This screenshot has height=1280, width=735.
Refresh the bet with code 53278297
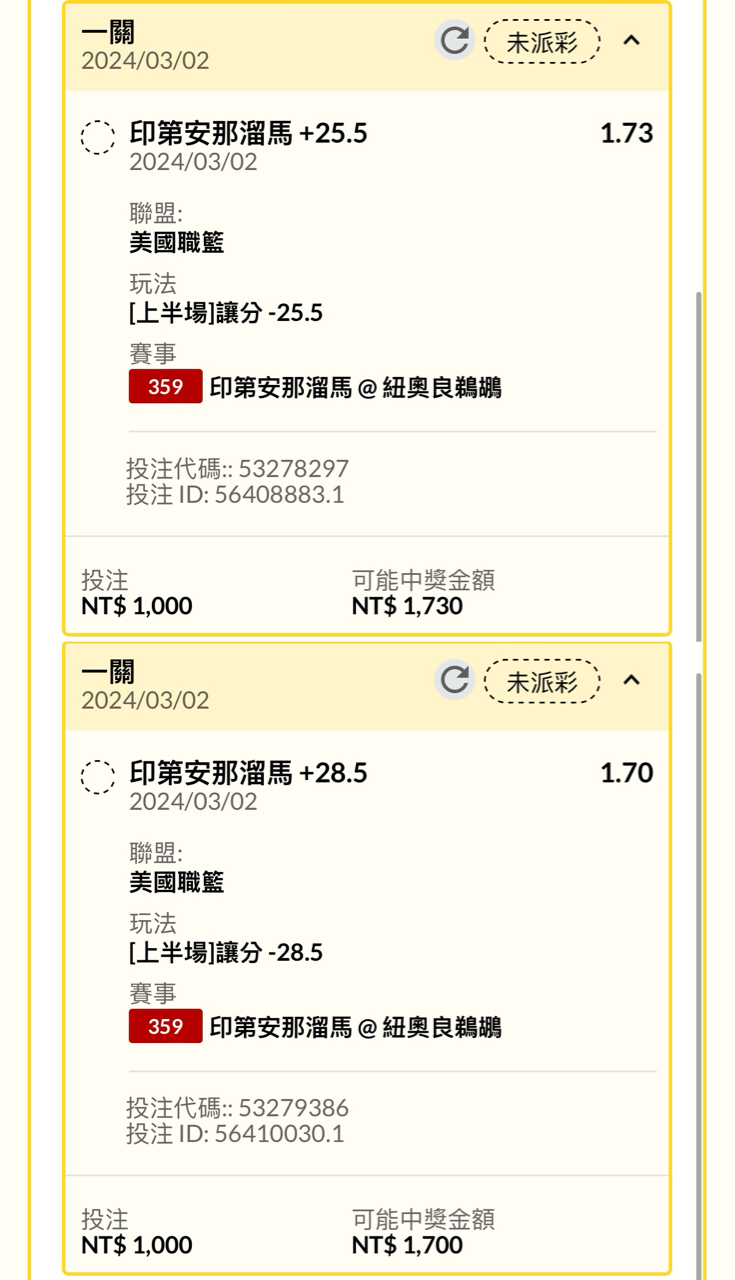point(454,41)
